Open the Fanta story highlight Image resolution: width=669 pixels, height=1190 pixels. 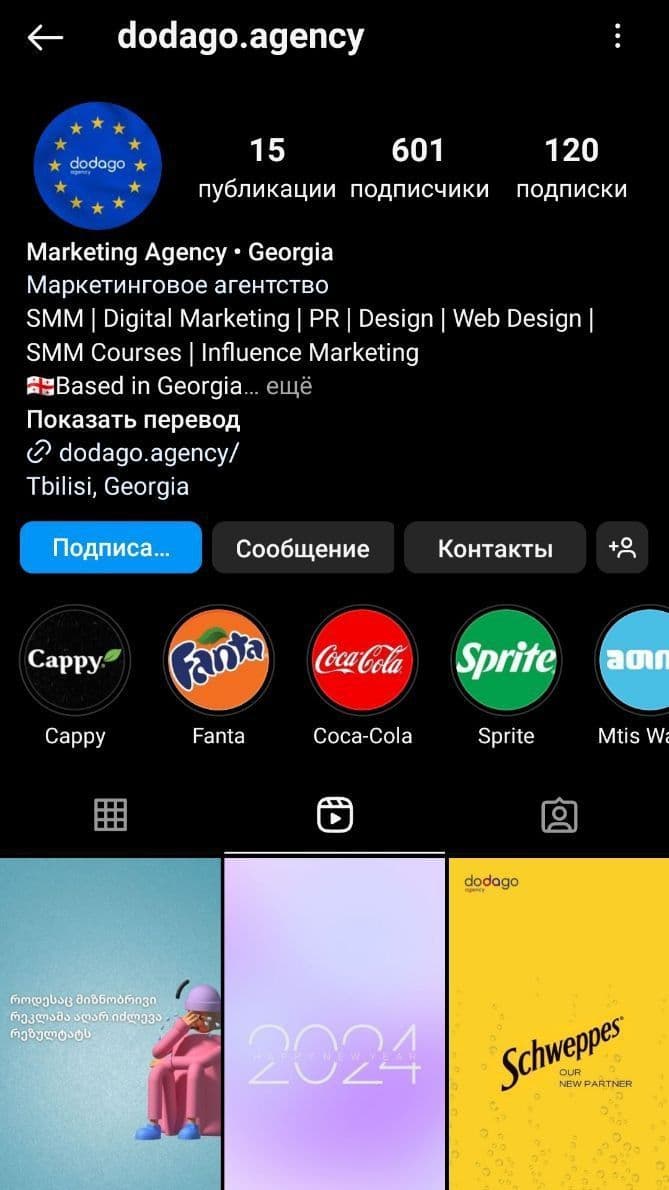coord(218,660)
